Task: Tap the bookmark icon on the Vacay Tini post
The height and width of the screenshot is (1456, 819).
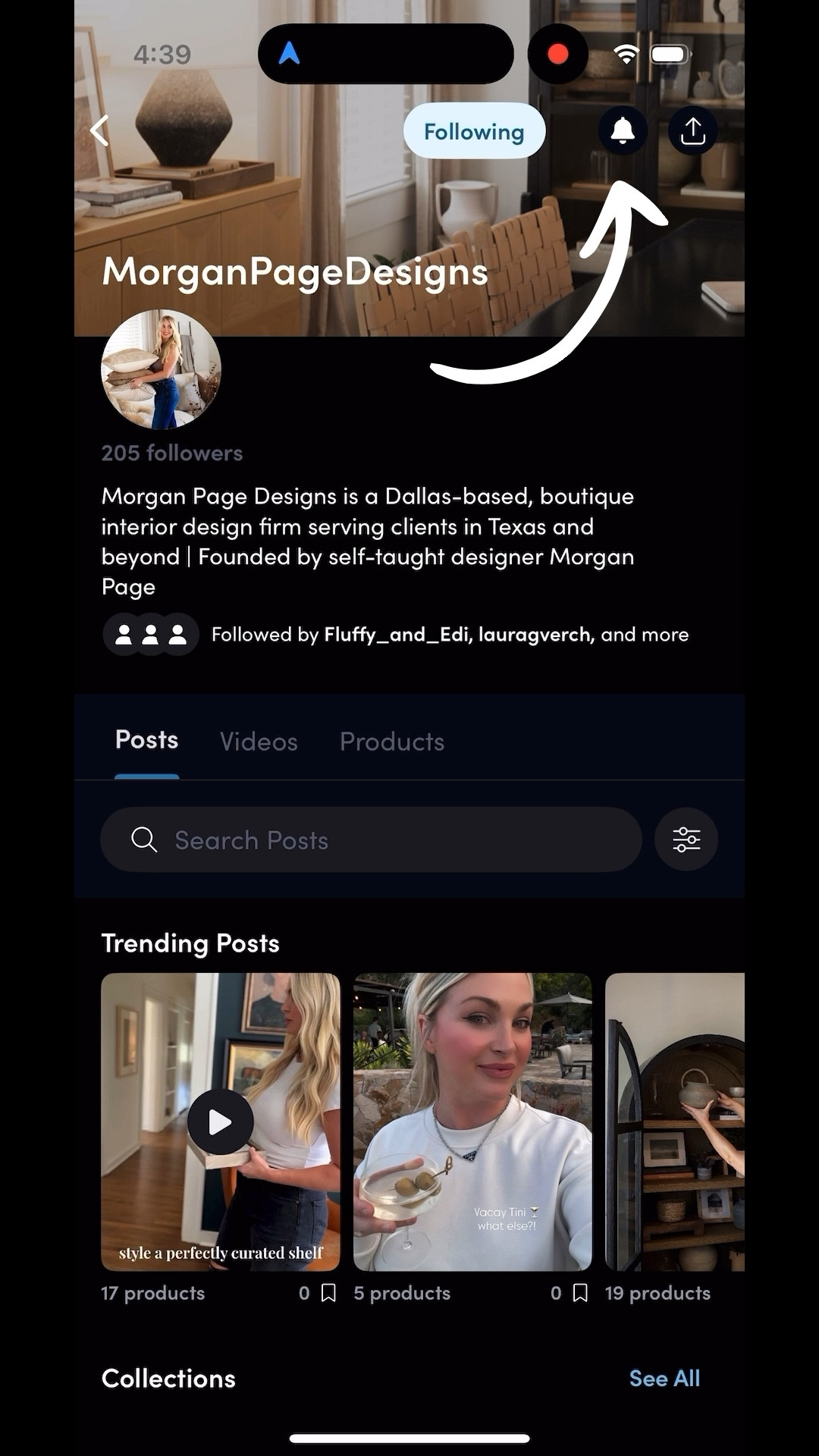Action: click(x=579, y=1293)
